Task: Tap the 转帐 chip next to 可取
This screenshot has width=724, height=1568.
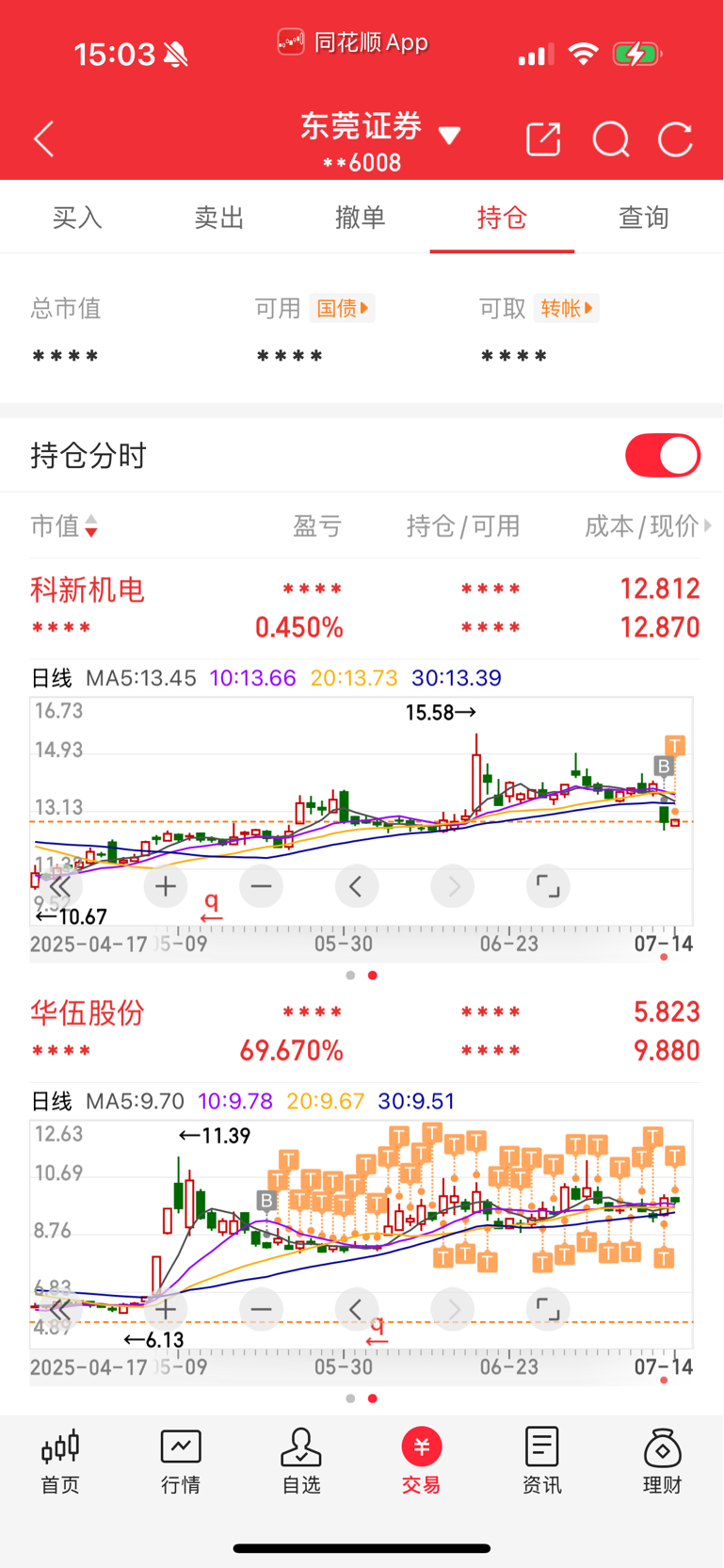Action: click(566, 308)
